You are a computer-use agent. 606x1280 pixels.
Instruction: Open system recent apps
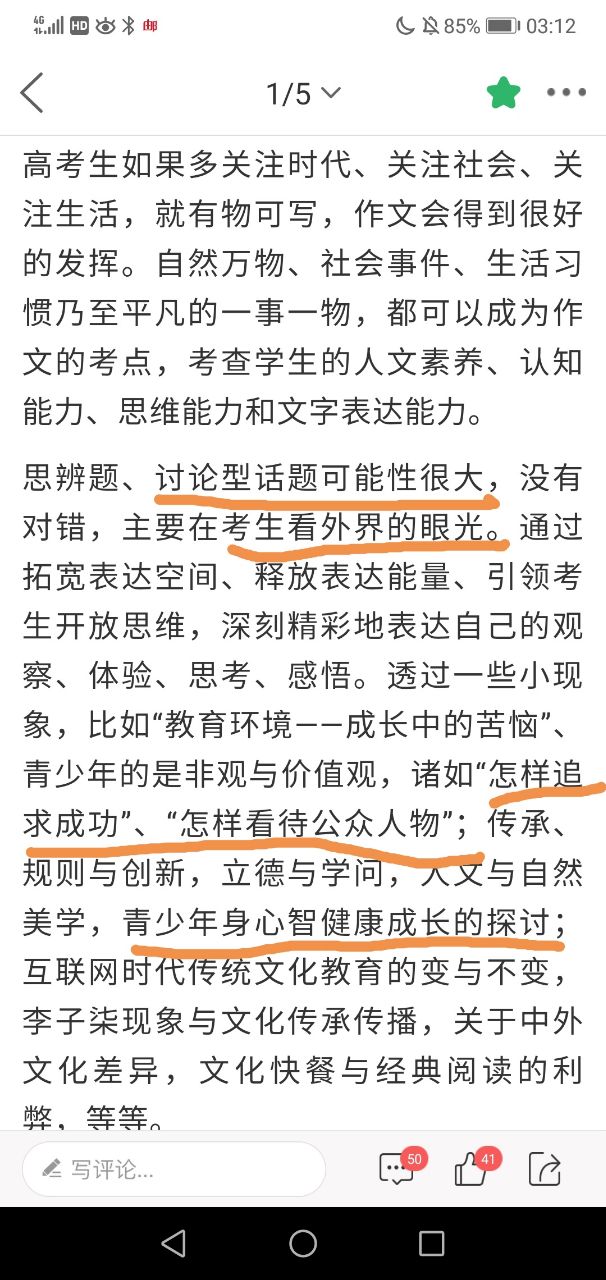431,1243
